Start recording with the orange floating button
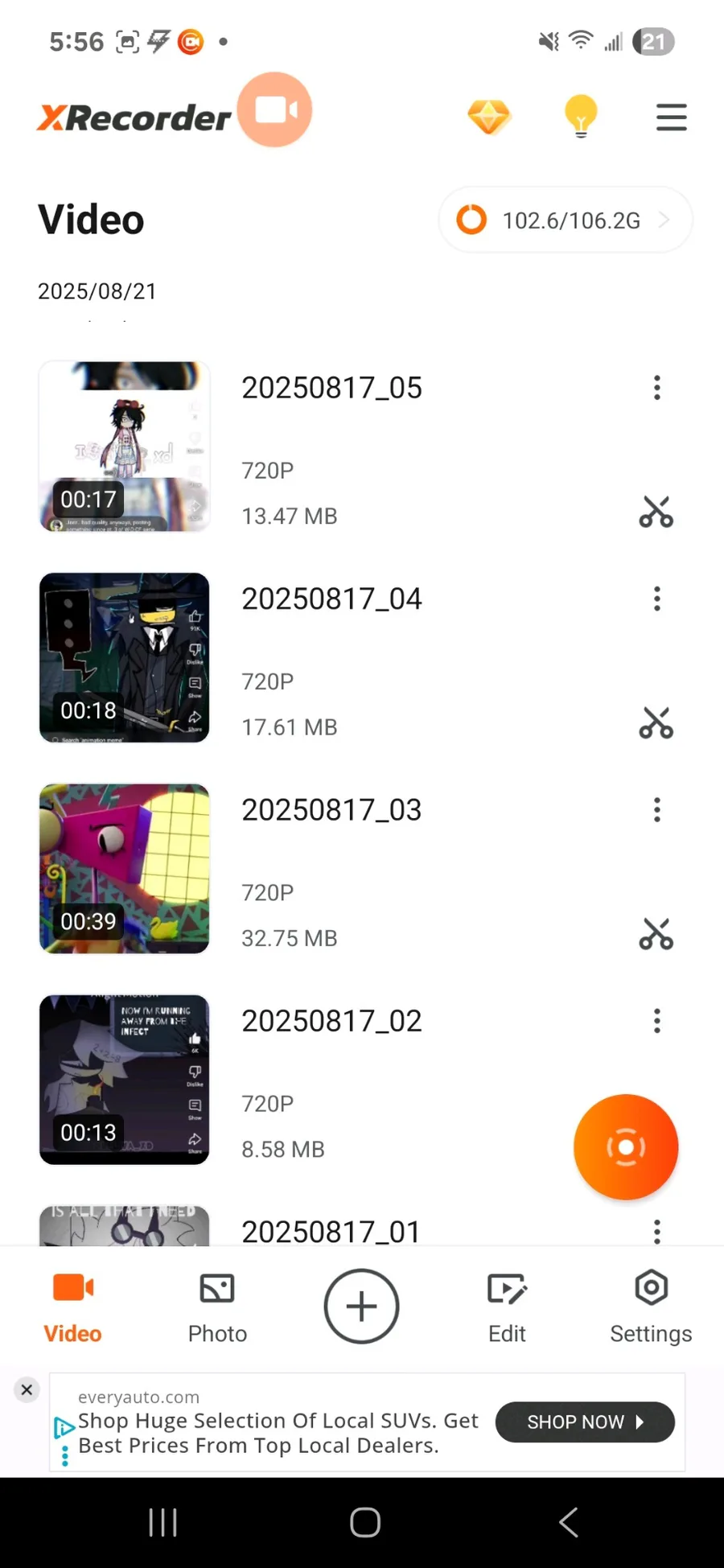The image size is (724, 1568). point(626,1146)
